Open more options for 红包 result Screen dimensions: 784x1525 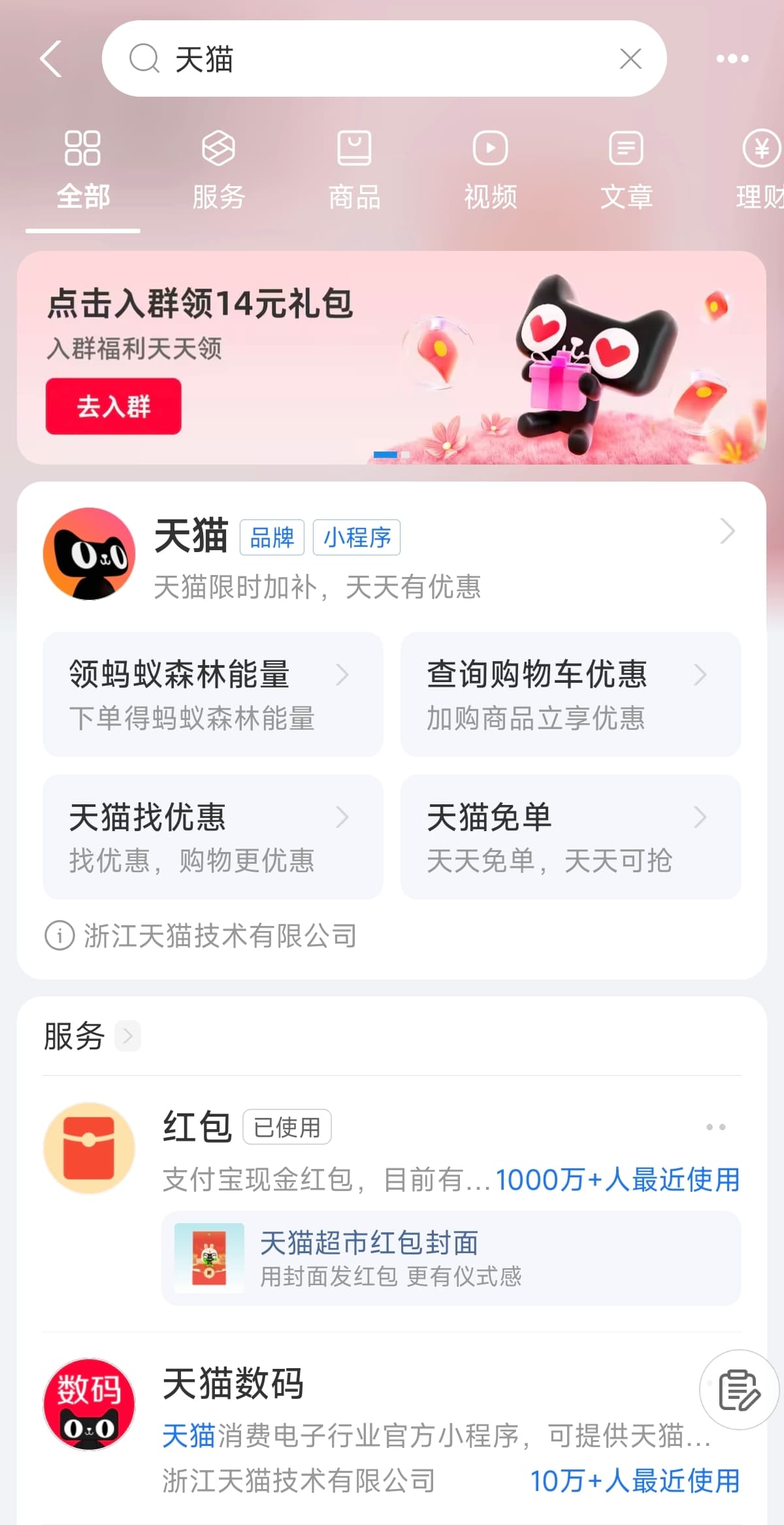pyautogui.click(x=715, y=1127)
